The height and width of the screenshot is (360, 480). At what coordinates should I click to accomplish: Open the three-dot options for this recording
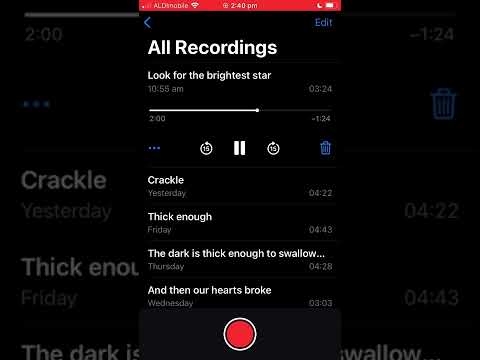coord(154,148)
